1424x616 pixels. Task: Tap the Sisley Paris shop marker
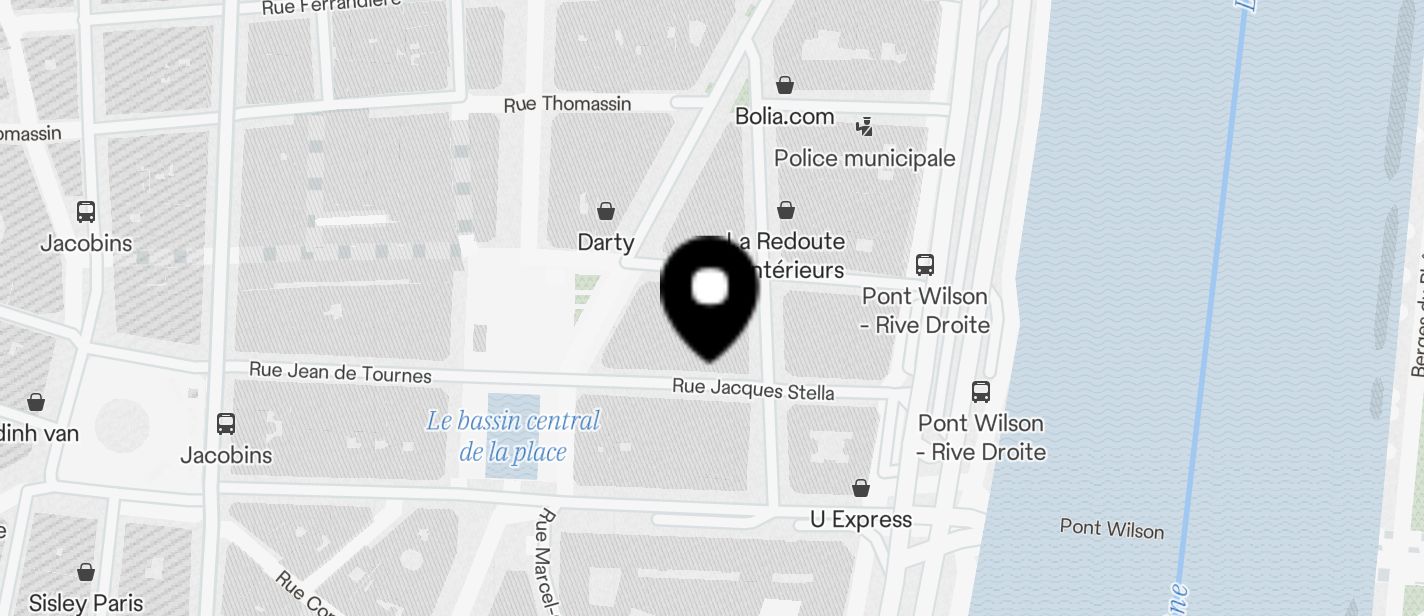pos(86,572)
